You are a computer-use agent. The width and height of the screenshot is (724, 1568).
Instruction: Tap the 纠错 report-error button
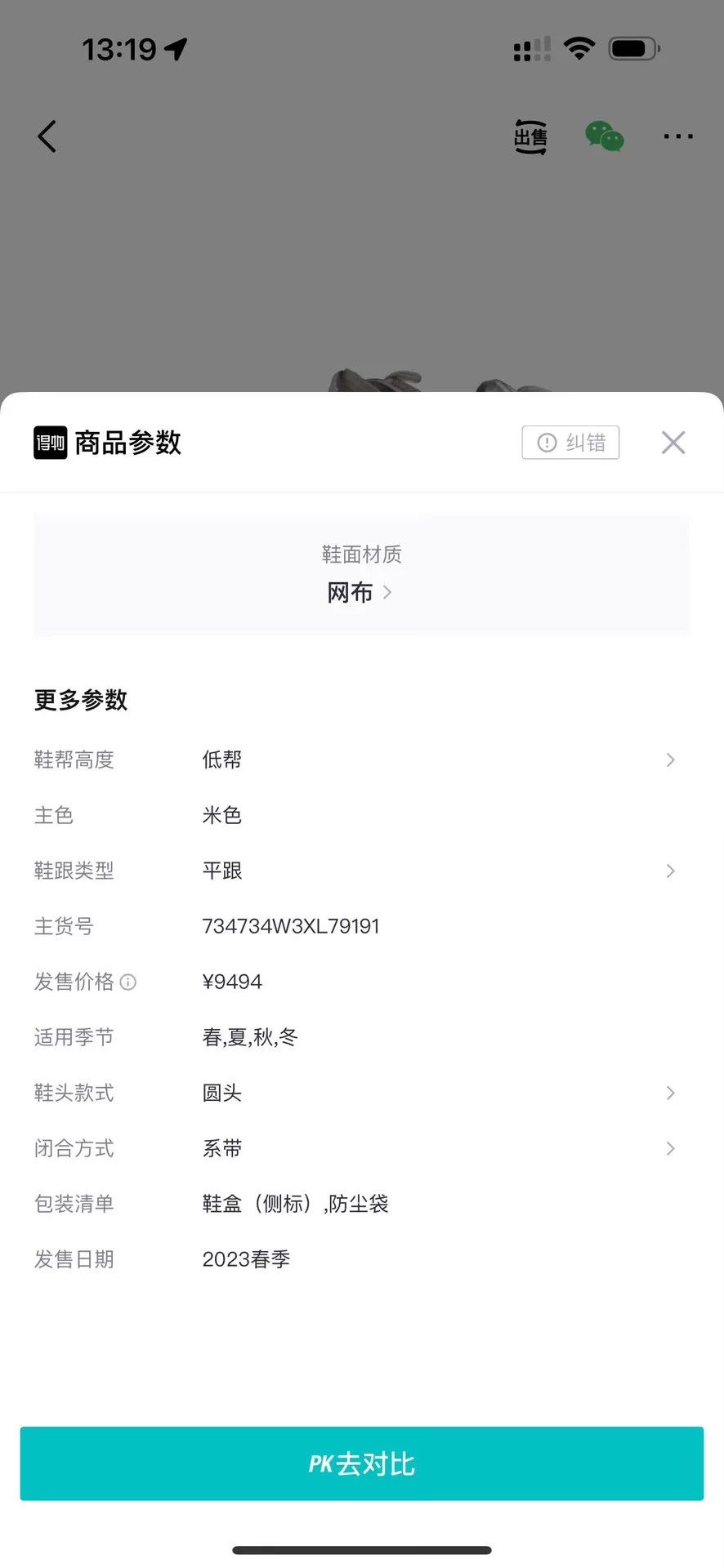[570, 443]
